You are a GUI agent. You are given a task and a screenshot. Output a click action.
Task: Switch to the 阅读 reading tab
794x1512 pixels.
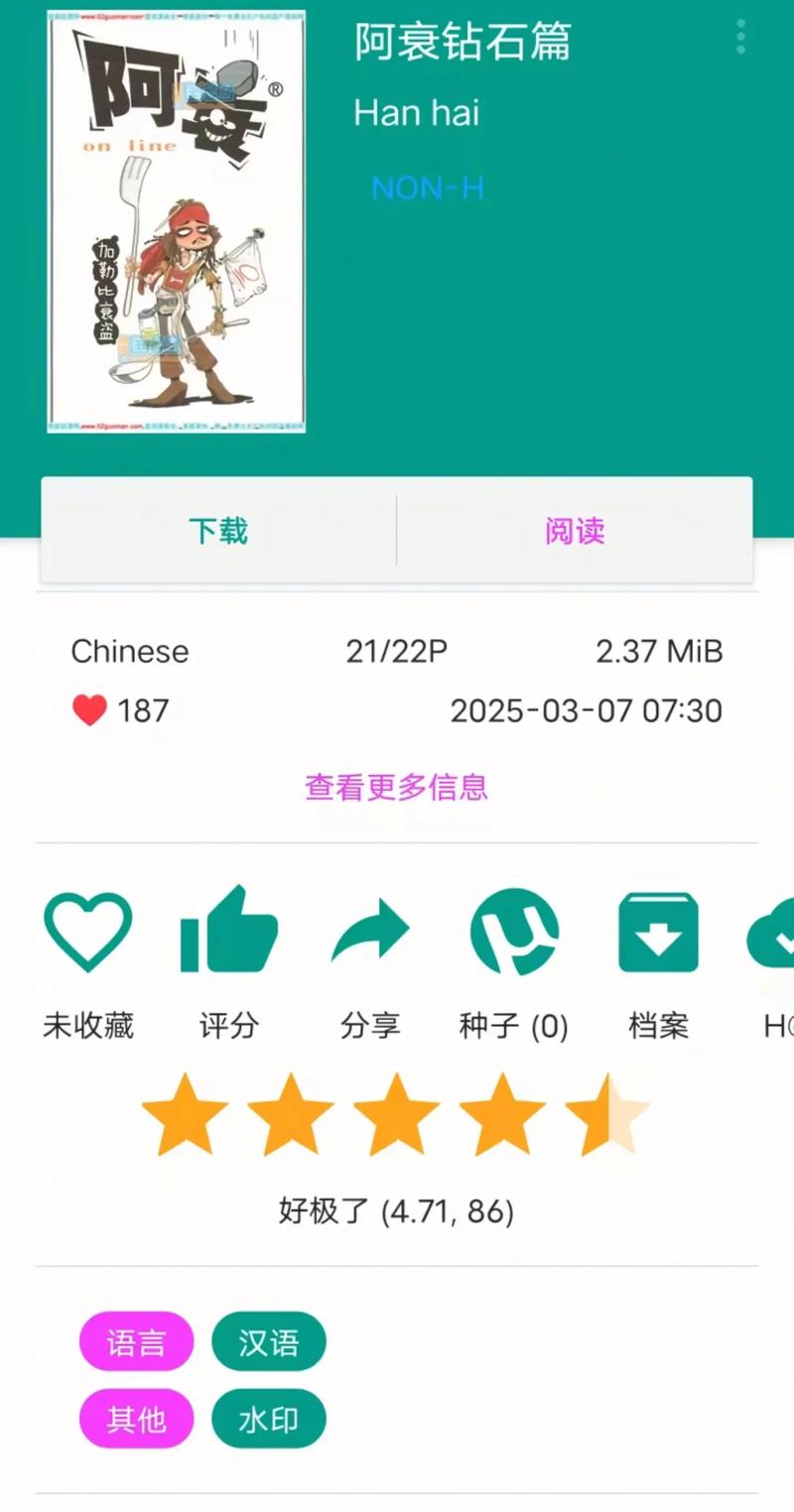[575, 532]
